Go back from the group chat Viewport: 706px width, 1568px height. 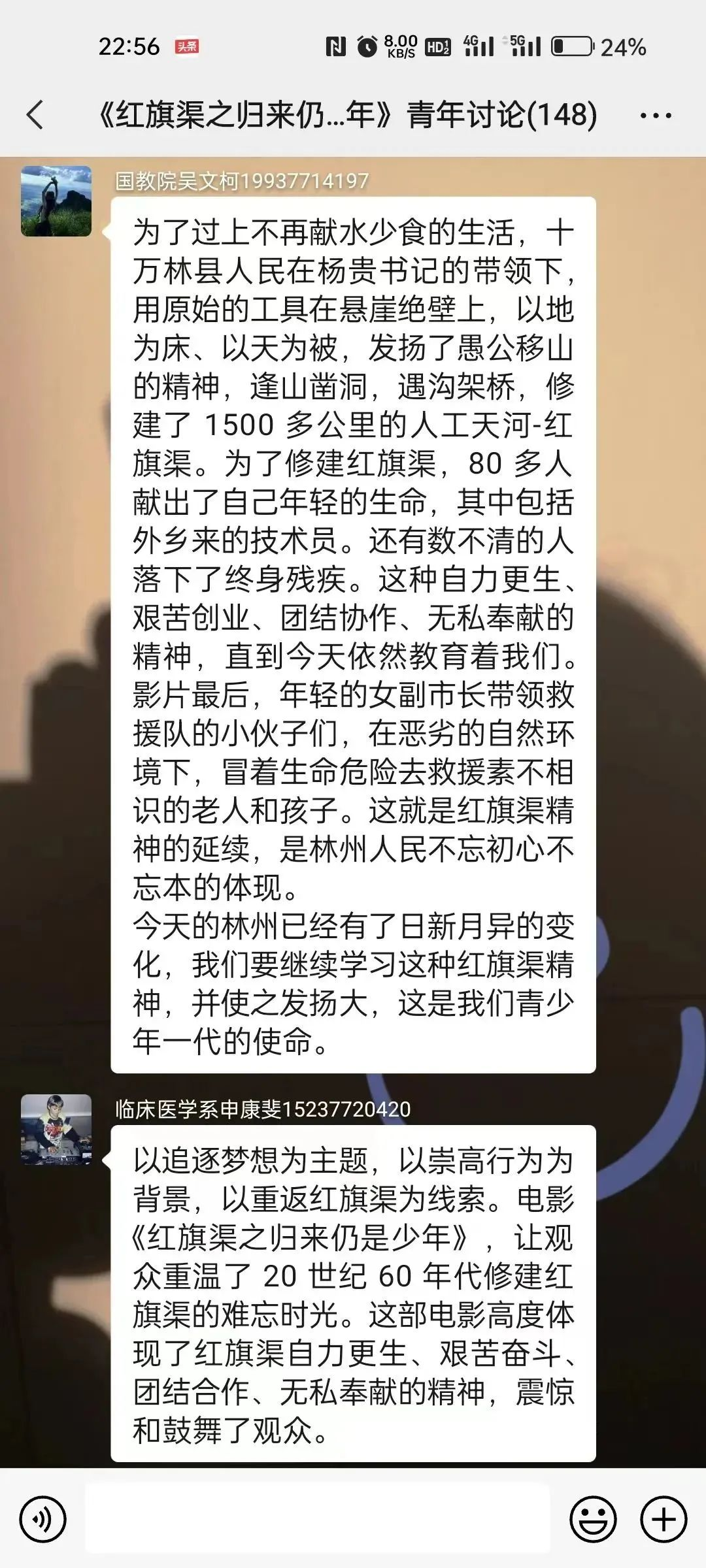pos(35,115)
